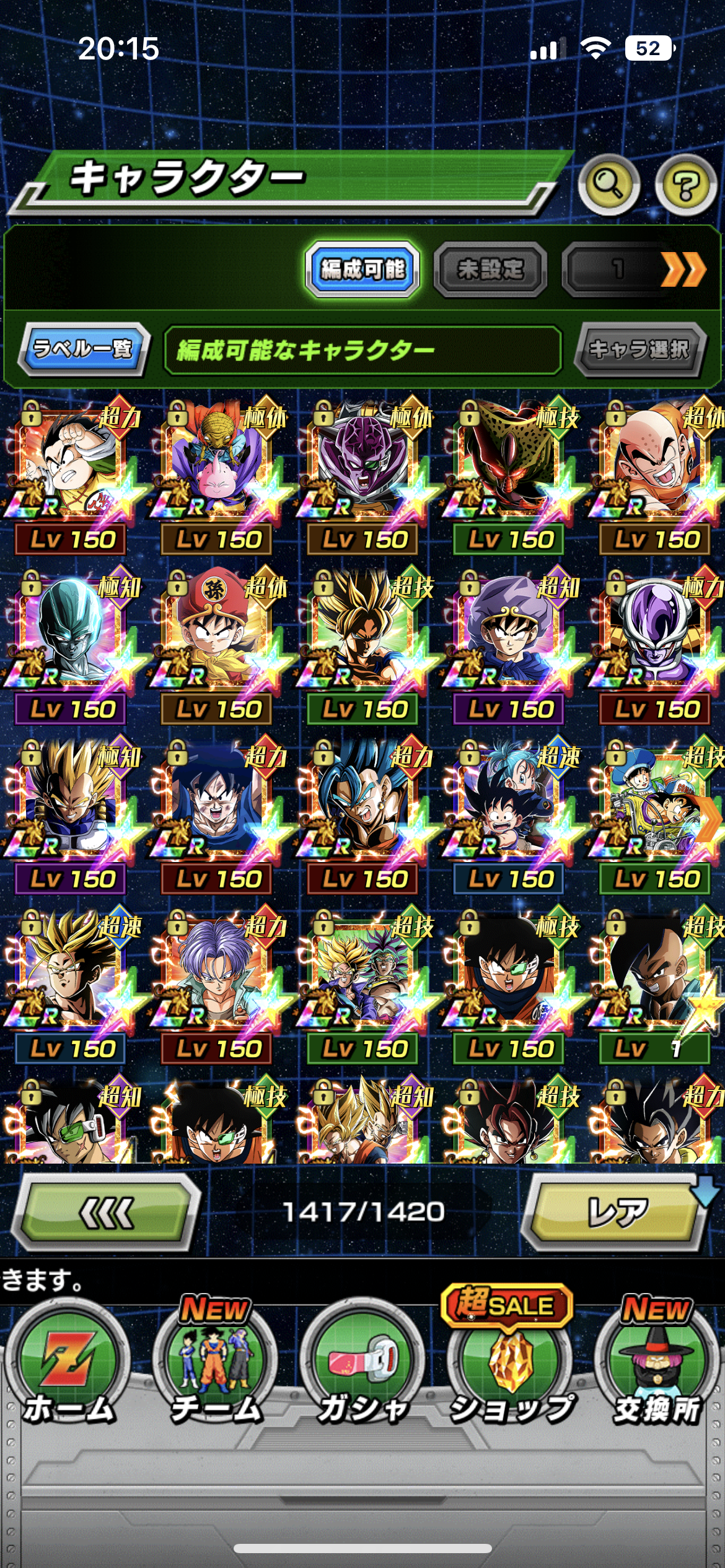
Task: Select the 未設定 filter button
Action: point(490,269)
